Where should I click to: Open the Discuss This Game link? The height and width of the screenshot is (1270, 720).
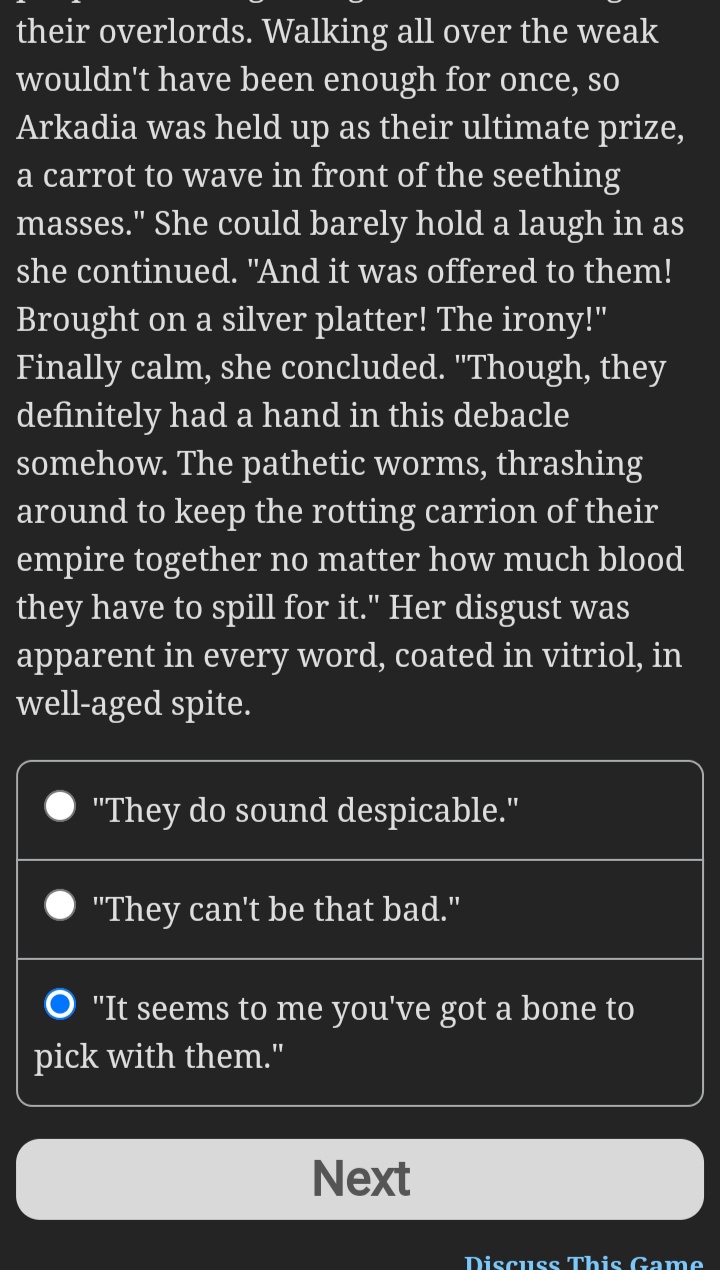[584, 1260]
